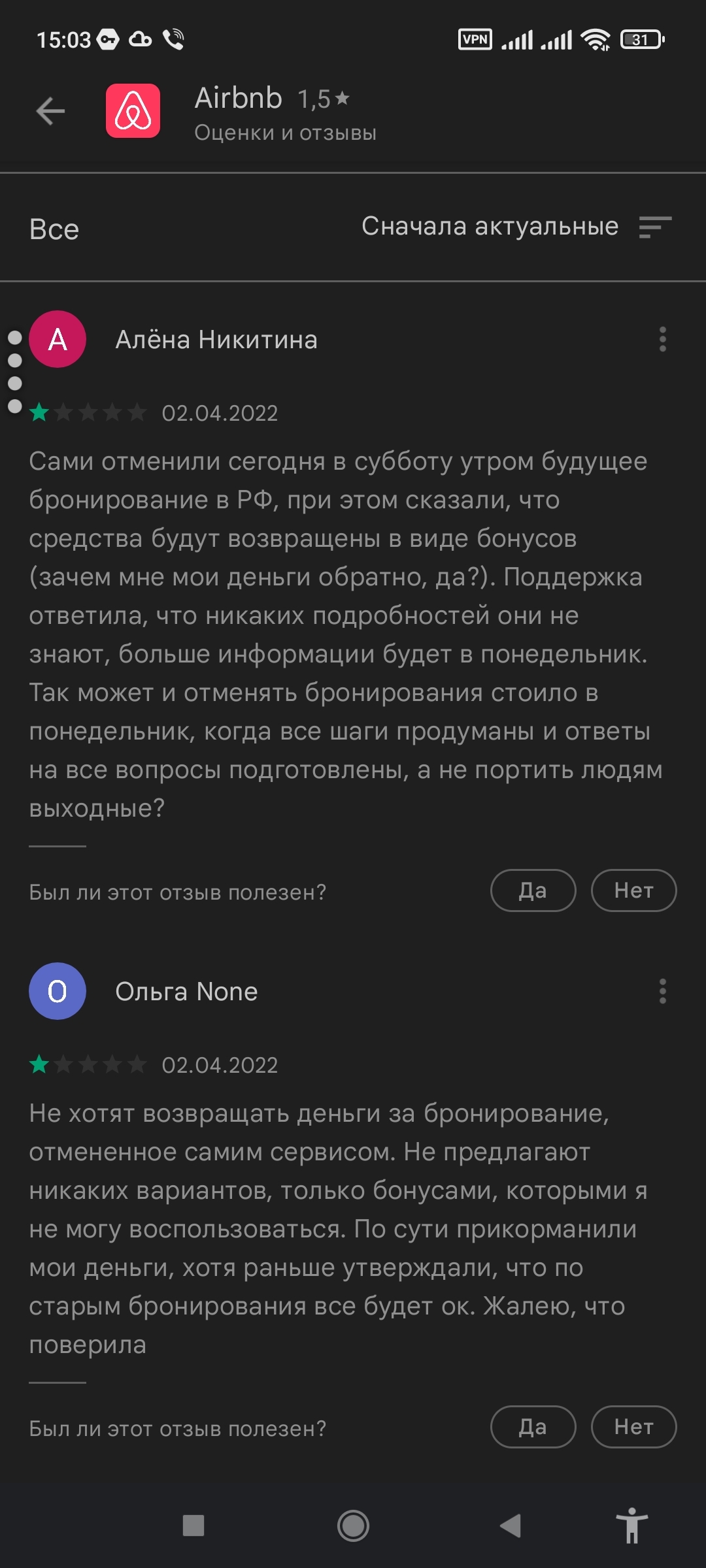The image size is (706, 1568).
Task: Select "Нет" under Ольга None's review
Action: click(x=633, y=1427)
